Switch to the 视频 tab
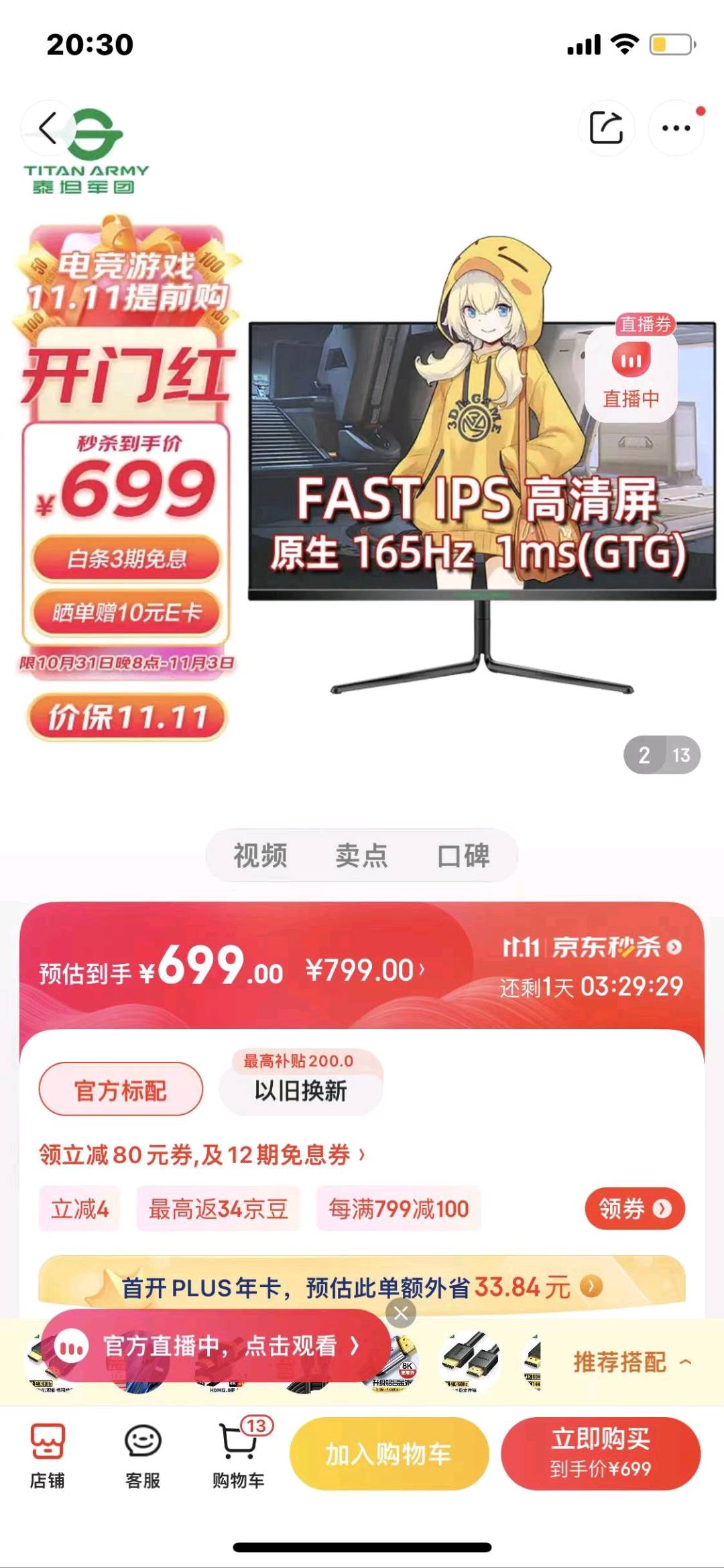 point(260,855)
